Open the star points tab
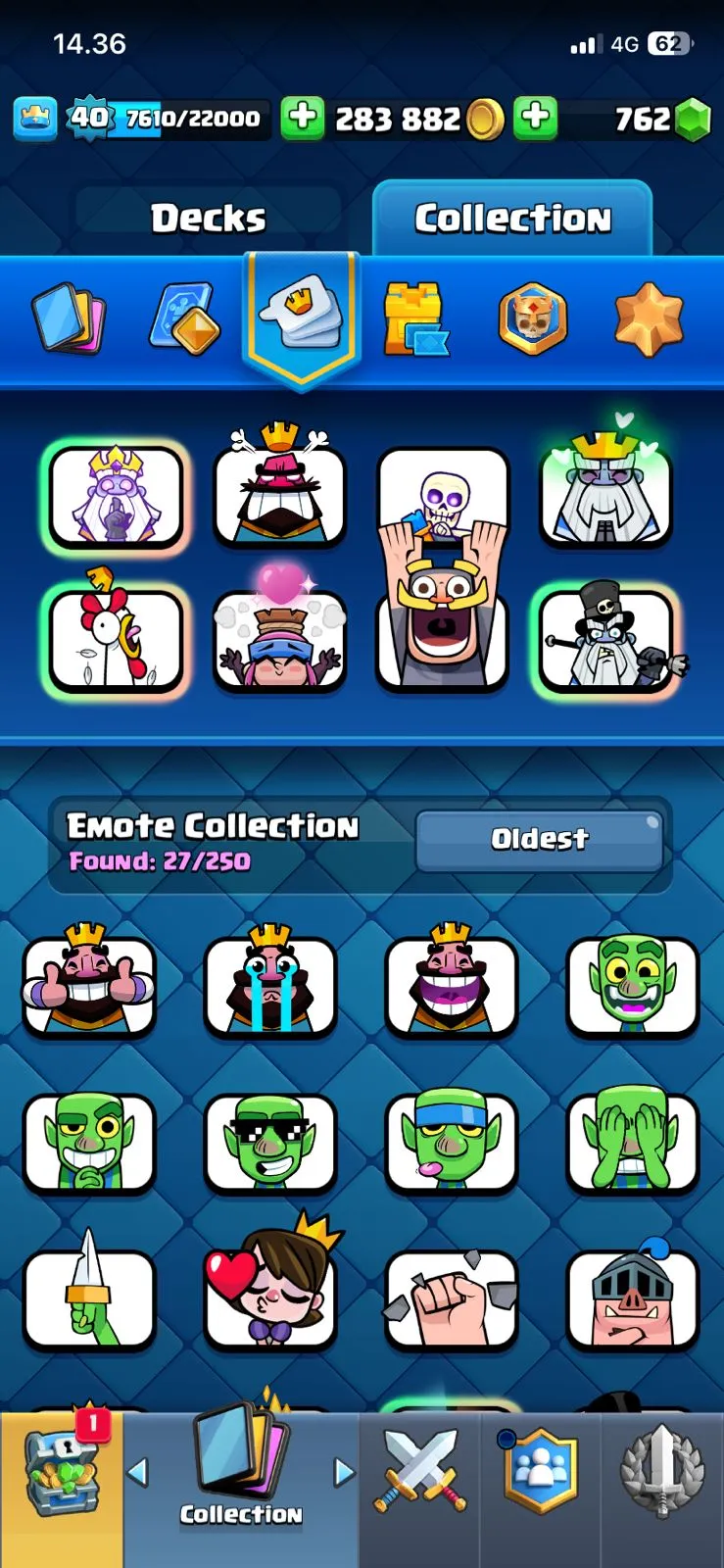This screenshot has width=724, height=1568. coord(648,318)
